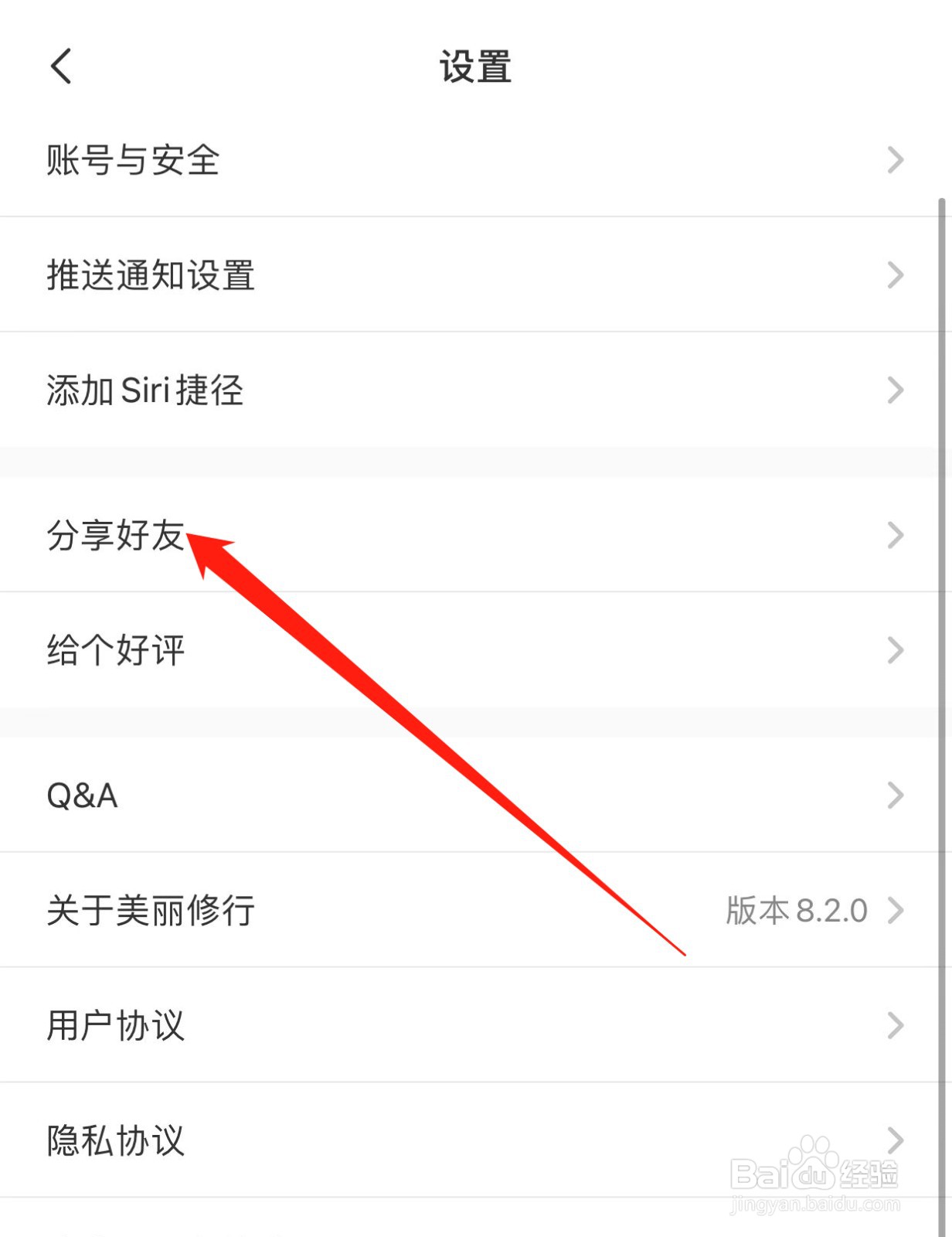Click 分享好友 to share with friends

point(116,535)
